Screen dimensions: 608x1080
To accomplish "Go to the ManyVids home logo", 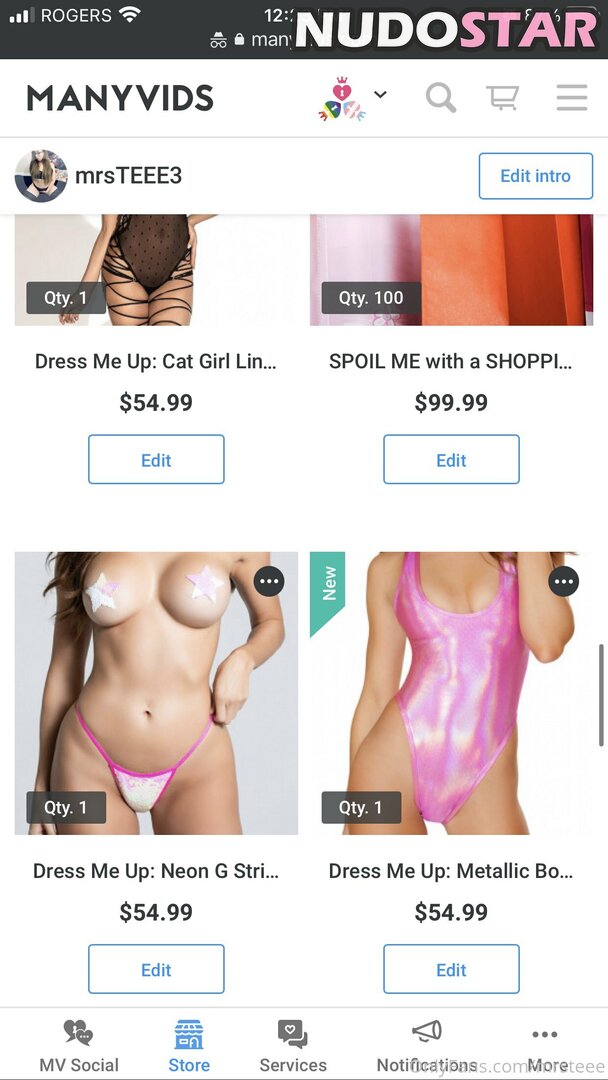I will pyautogui.click(x=120, y=98).
